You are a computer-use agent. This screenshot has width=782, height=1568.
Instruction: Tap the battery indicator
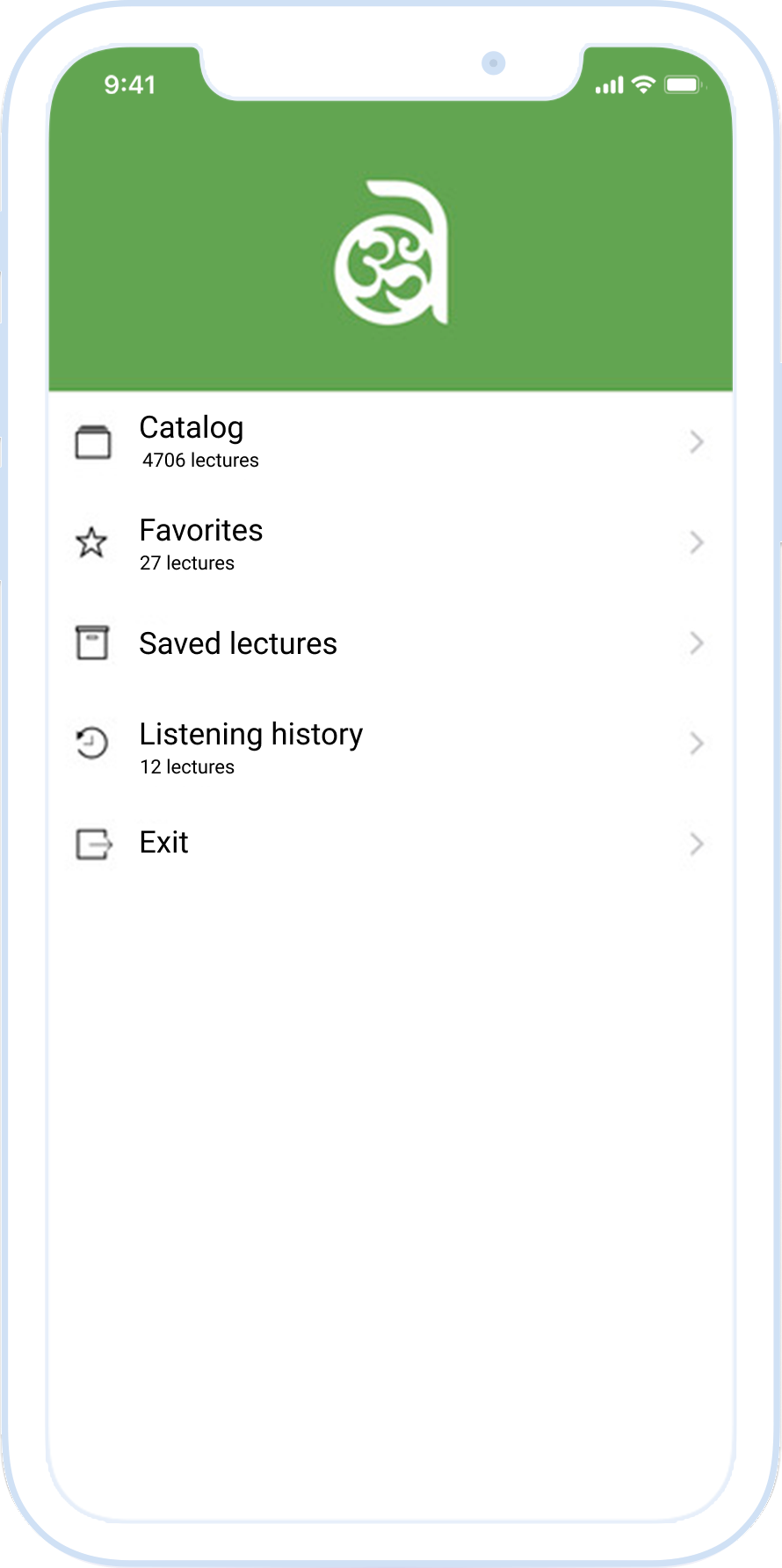[684, 84]
